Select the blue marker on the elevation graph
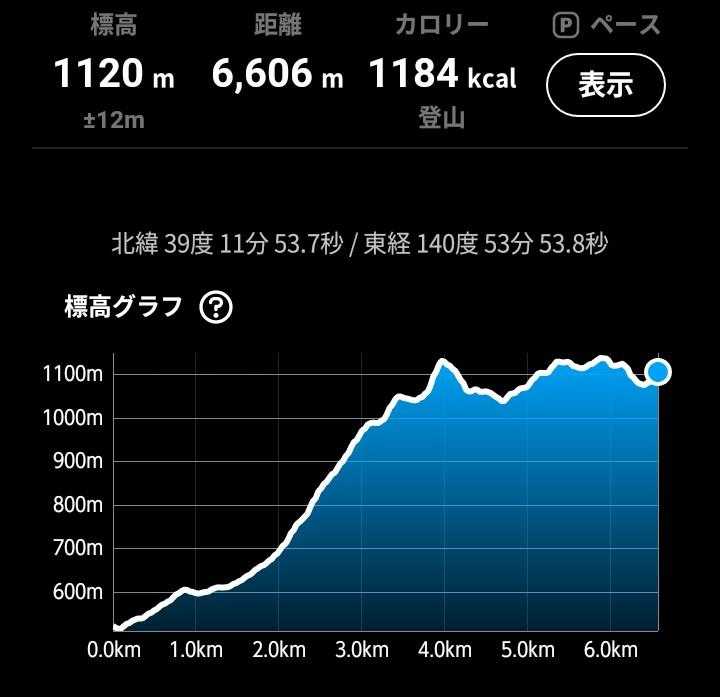Screen dimensions: 720x697 coord(658,372)
